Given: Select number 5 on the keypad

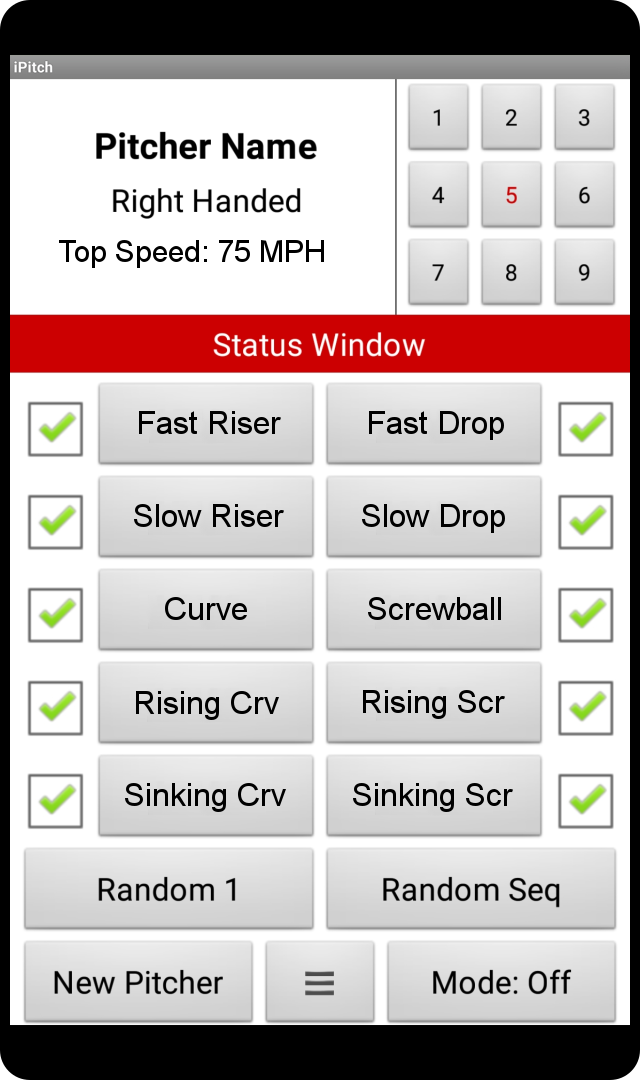Looking at the screenshot, I should (511, 195).
